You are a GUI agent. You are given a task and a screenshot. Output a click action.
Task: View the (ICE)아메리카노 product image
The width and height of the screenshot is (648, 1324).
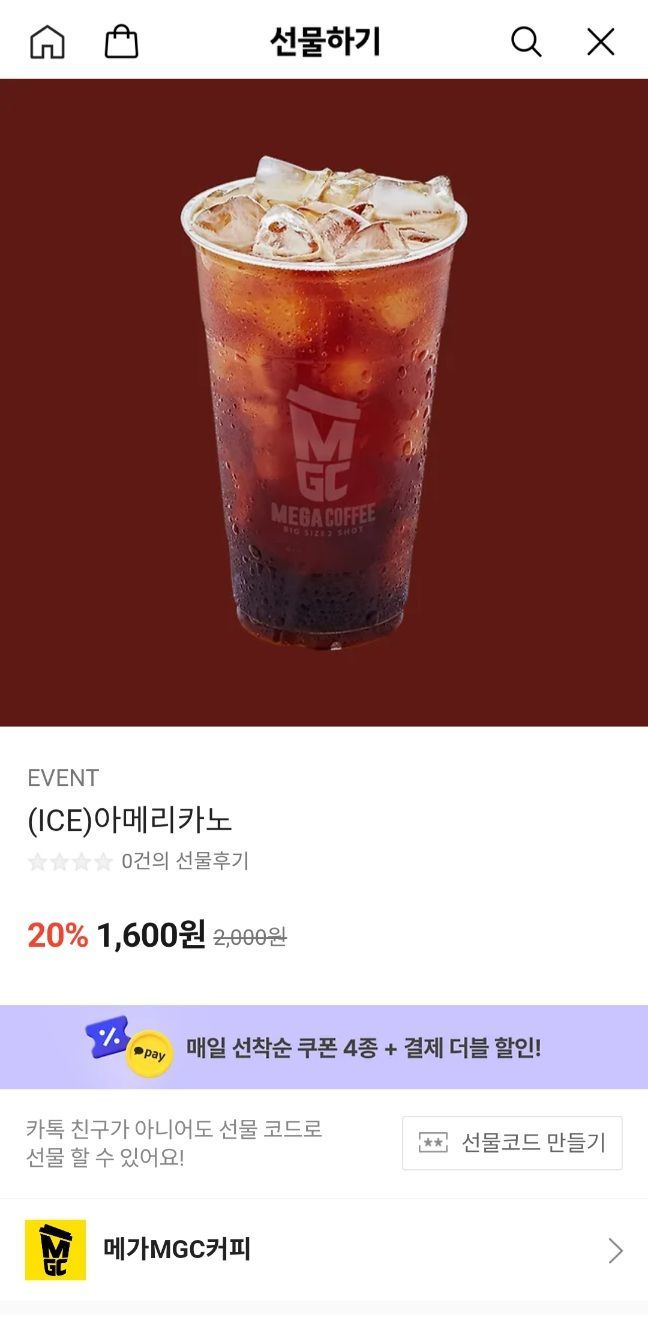324,402
